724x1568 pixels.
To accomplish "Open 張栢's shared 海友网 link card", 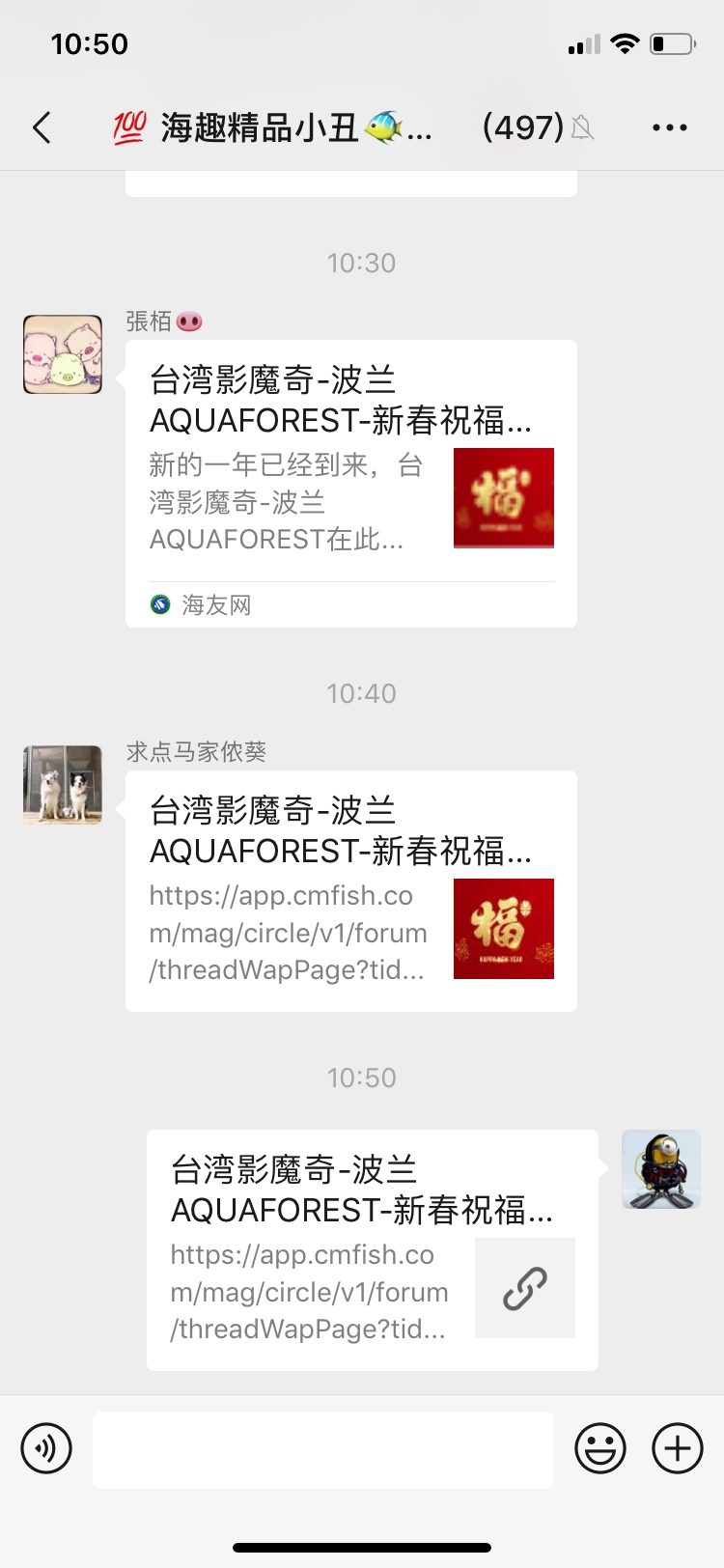I will click(350, 483).
